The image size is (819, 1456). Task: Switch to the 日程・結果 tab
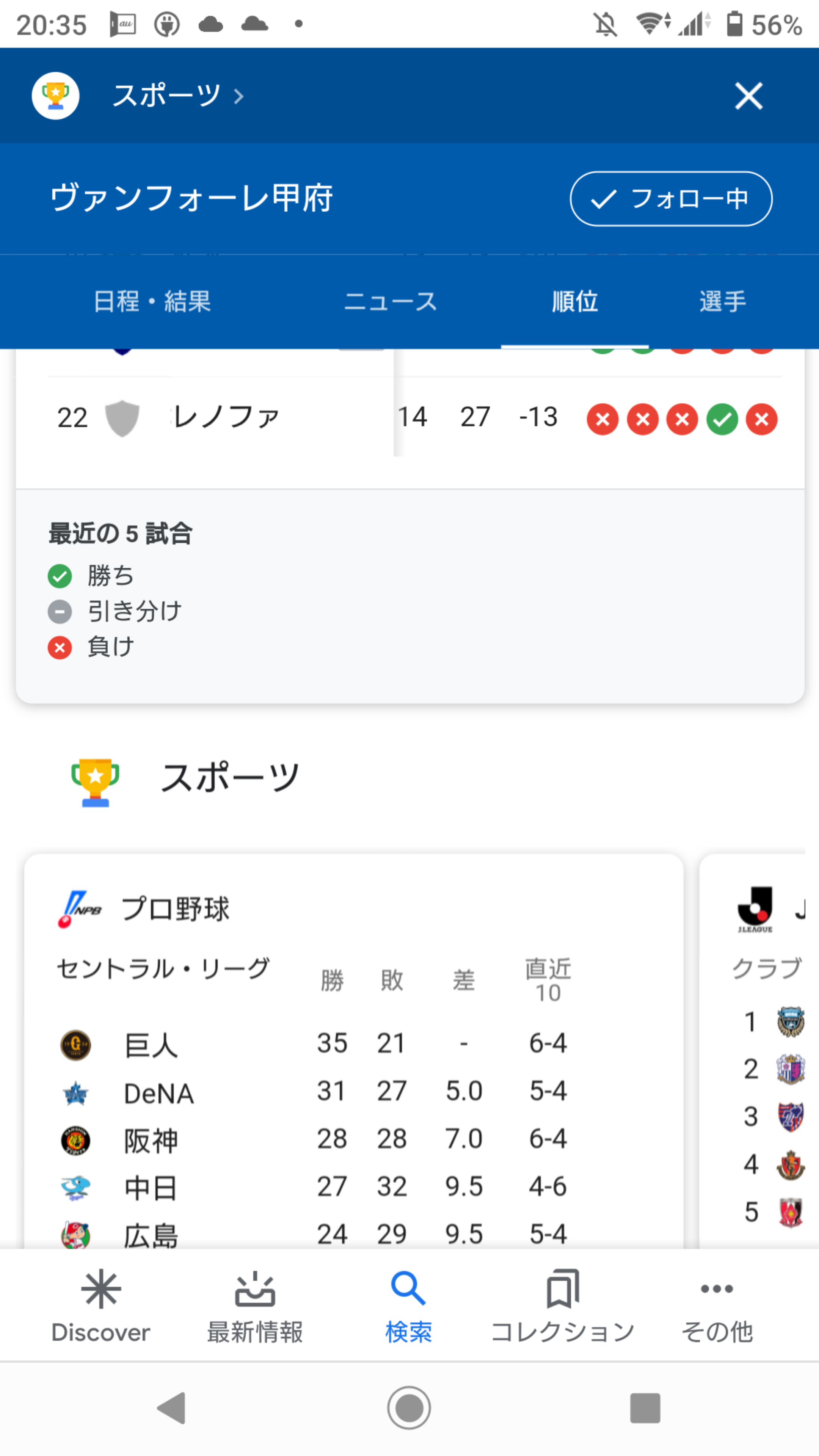pos(152,301)
